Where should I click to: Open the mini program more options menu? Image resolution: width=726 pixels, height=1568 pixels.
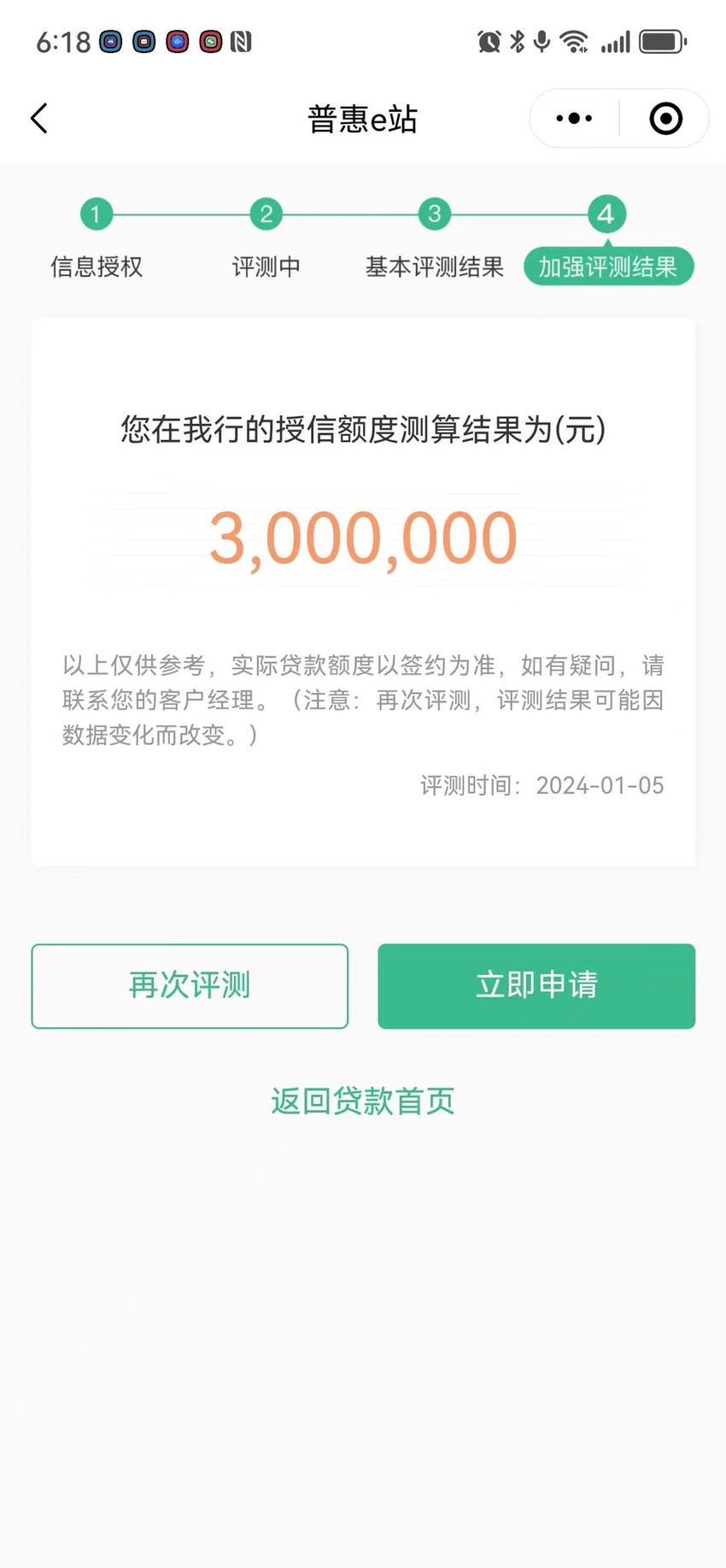pyautogui.click(x=574, y=119)
